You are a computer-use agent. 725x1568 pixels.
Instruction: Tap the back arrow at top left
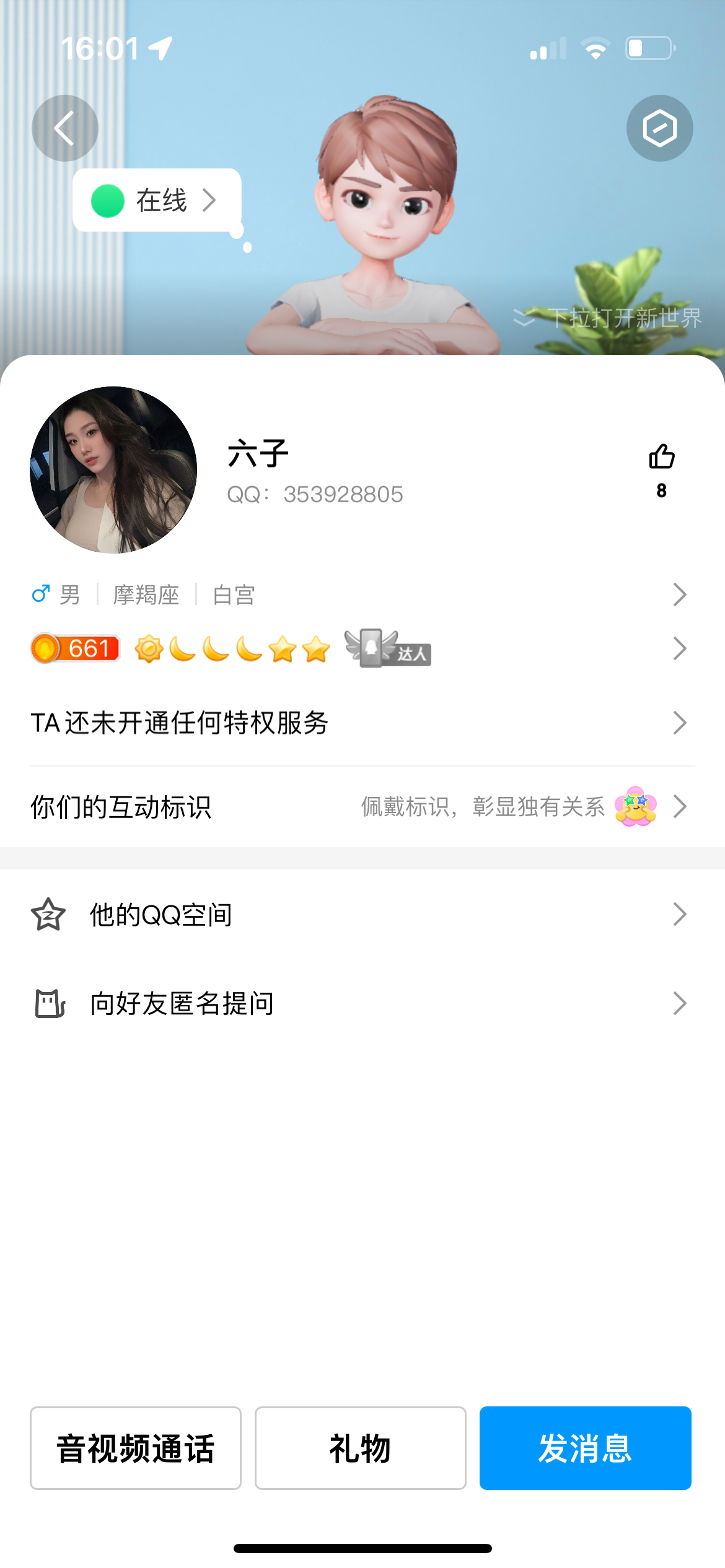64,127
